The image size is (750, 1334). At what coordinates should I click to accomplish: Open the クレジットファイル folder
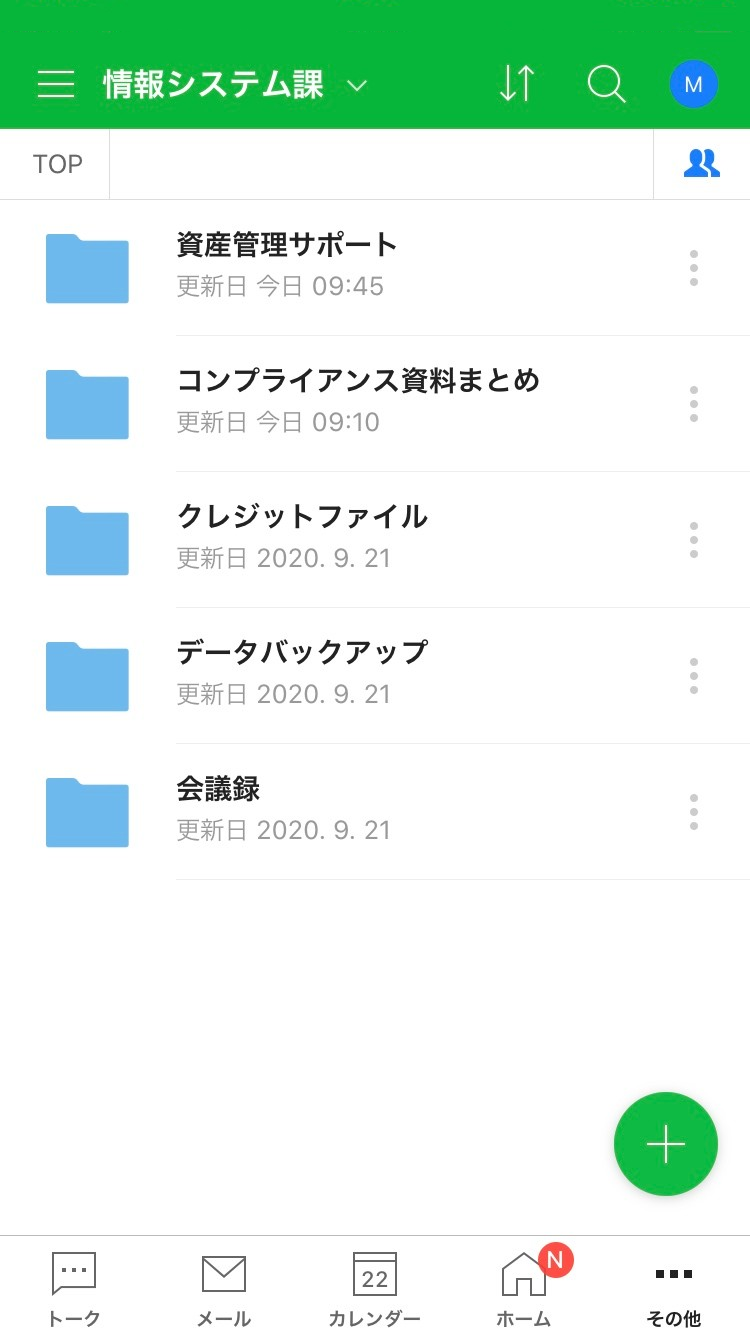[302, 538]
